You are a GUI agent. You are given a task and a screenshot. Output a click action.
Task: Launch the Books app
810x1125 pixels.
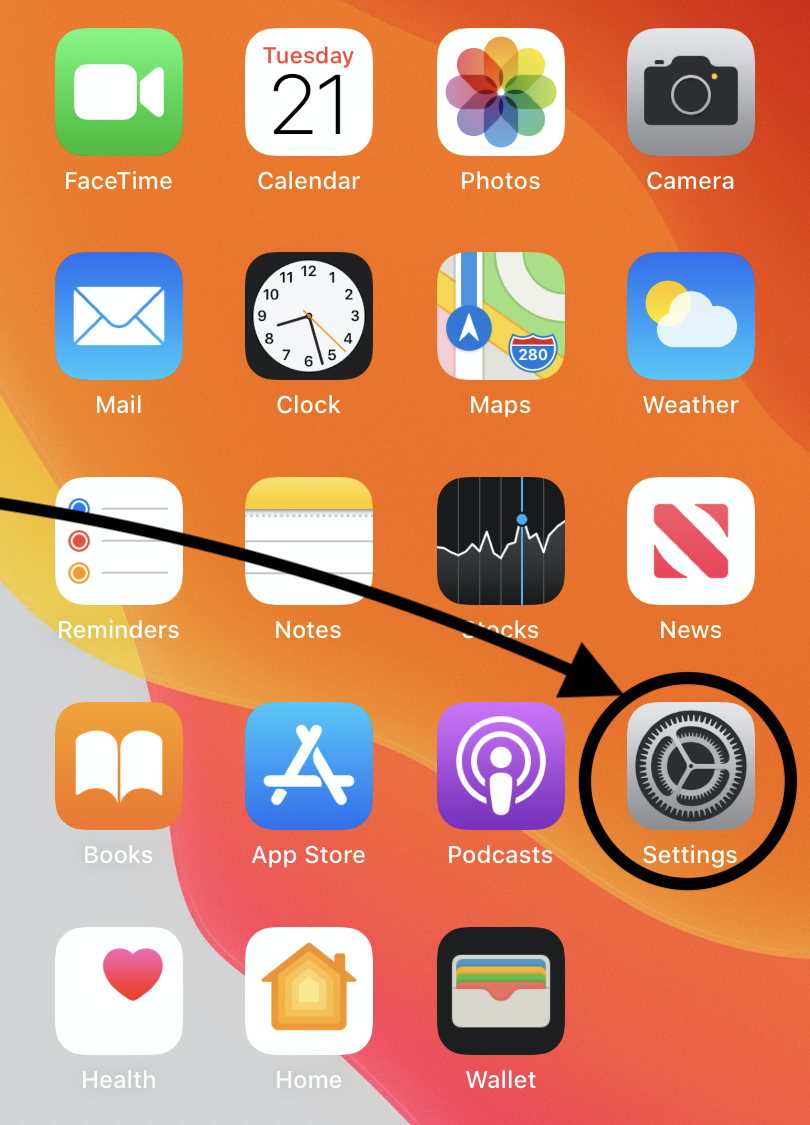tap(119, 766)
